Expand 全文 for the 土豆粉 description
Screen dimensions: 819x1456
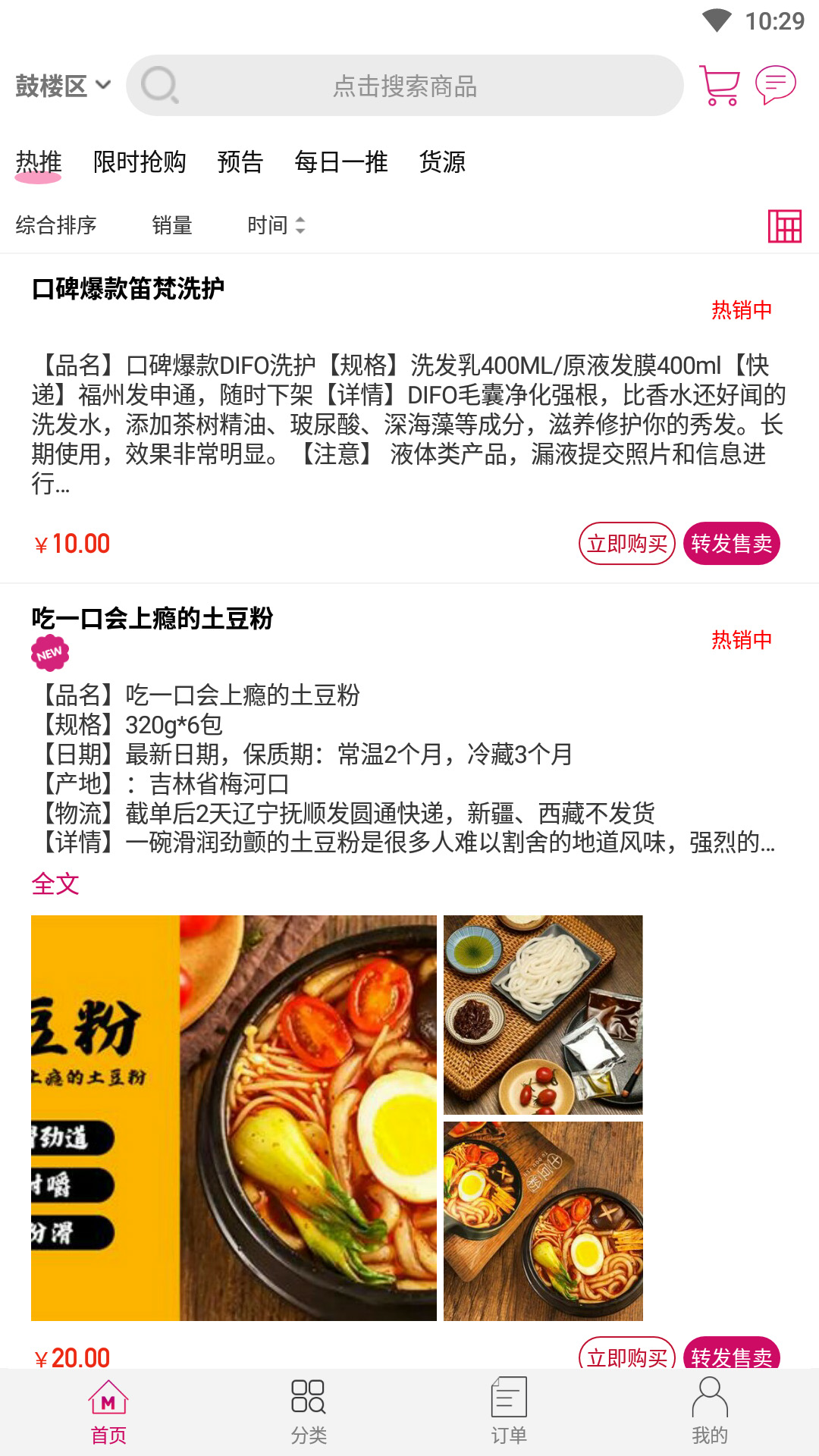[x=55, y=883]
